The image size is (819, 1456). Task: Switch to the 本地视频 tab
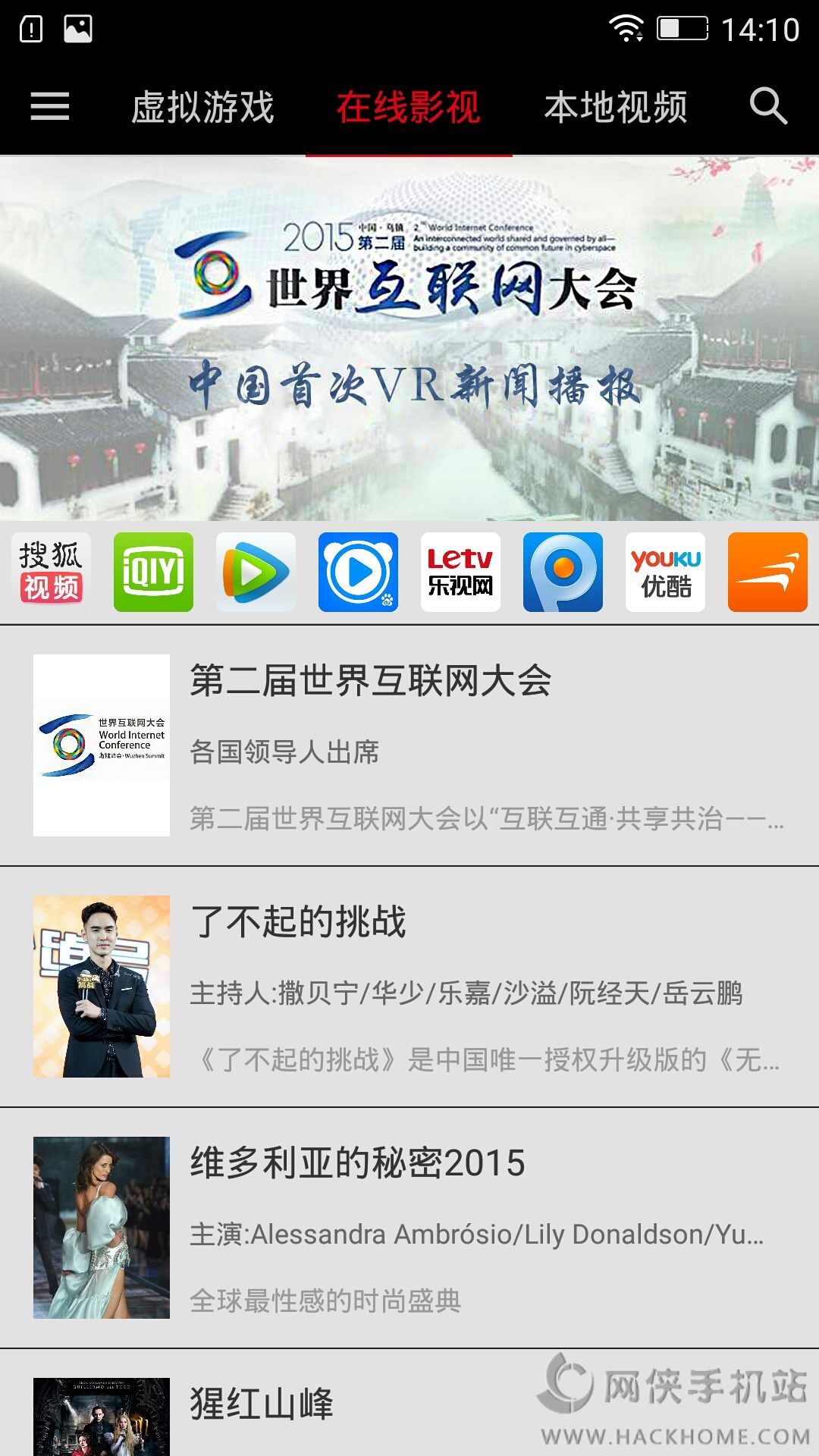pyautogui.click(x=616, y=107)
